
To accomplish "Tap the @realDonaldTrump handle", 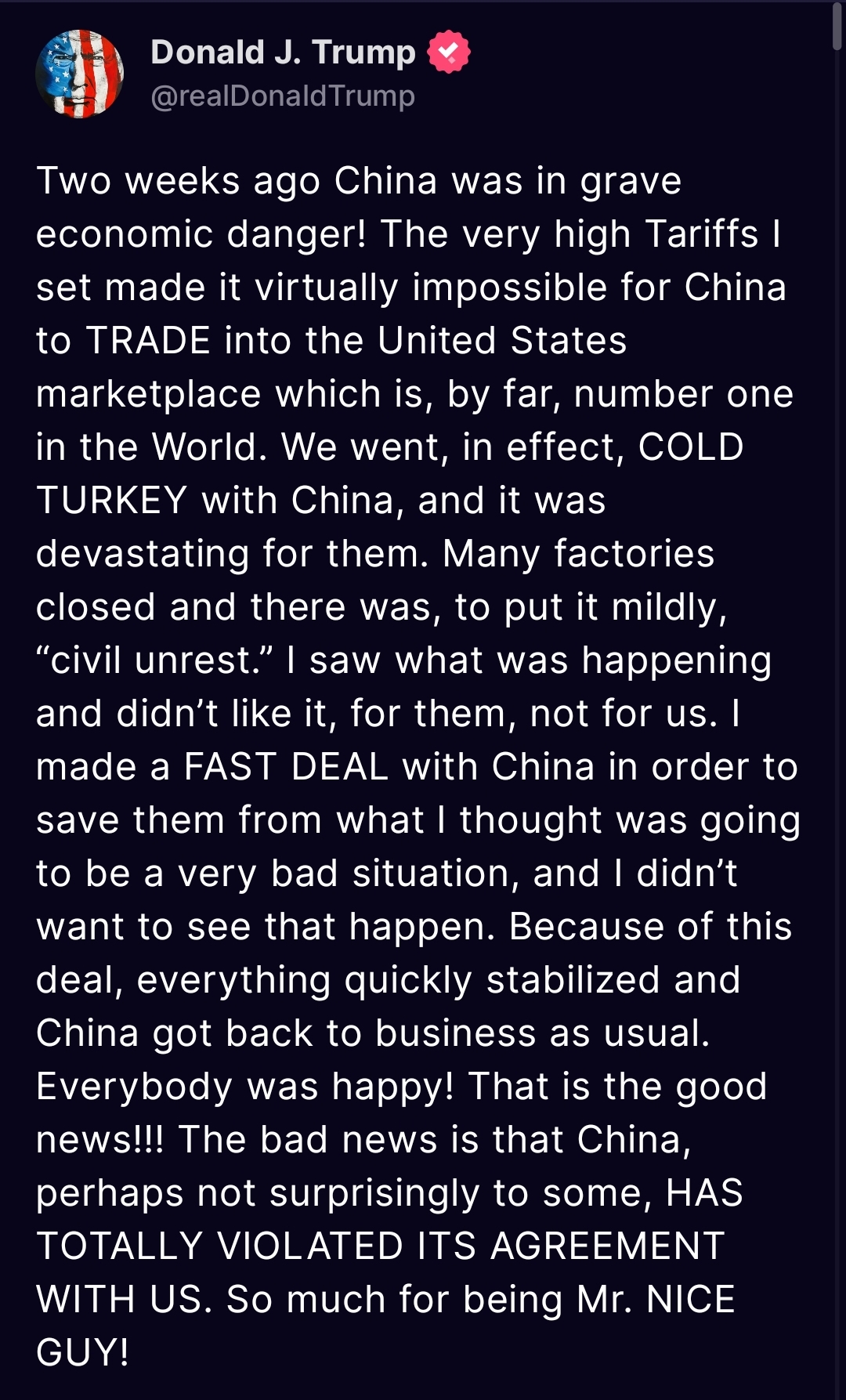I will (x=283, y=96).
